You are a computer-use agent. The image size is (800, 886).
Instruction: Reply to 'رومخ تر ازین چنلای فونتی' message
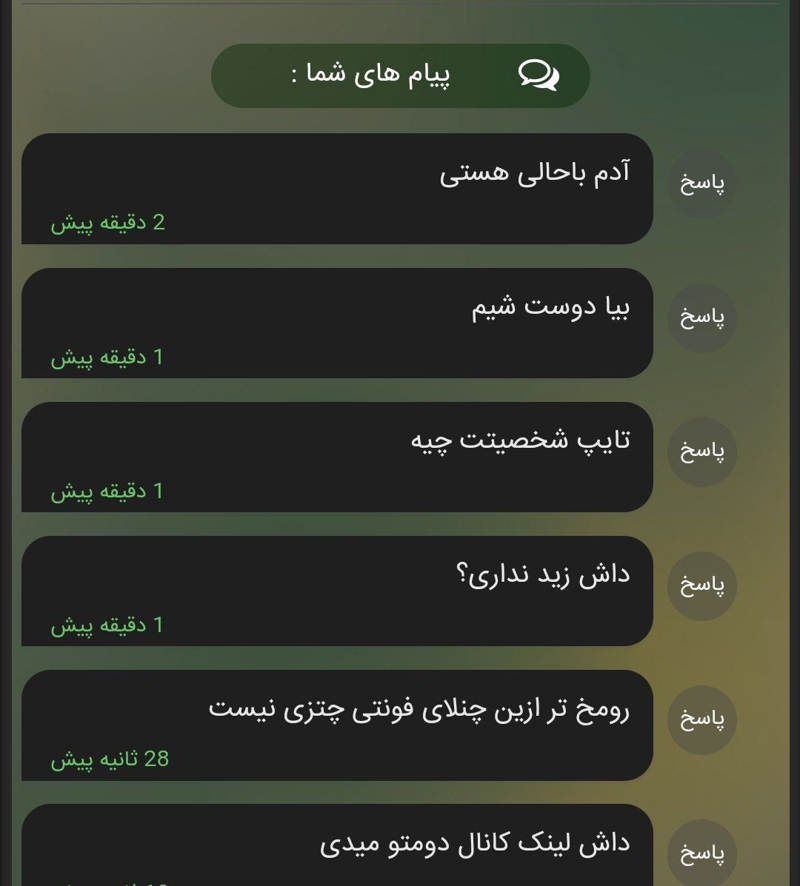pos(702,720)
